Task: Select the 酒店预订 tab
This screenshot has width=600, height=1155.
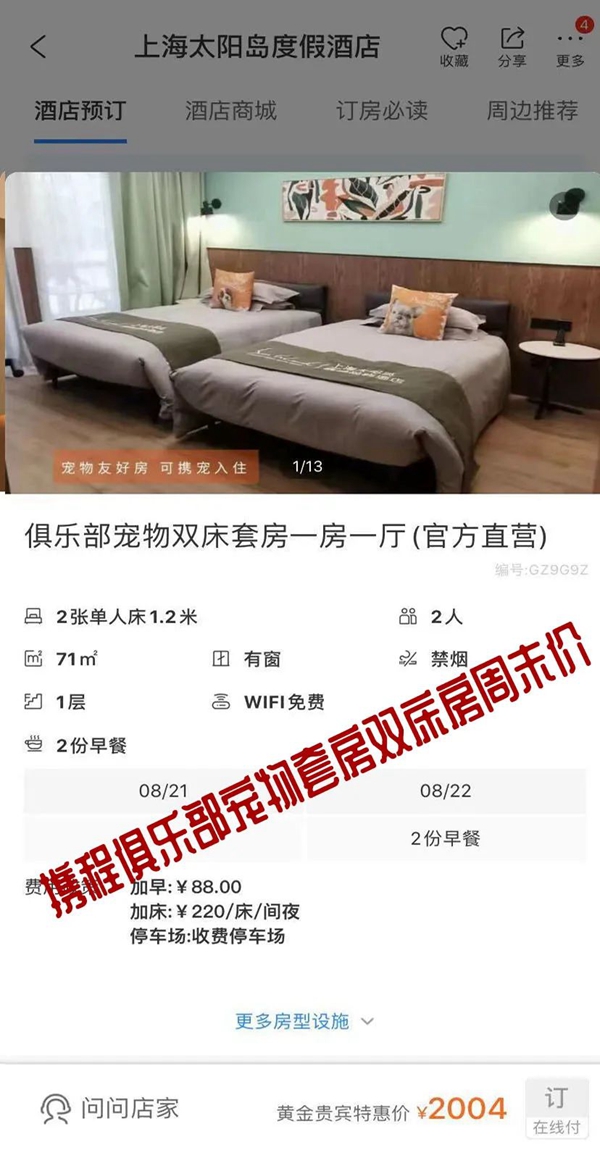Action: click(x=80, y=110)
